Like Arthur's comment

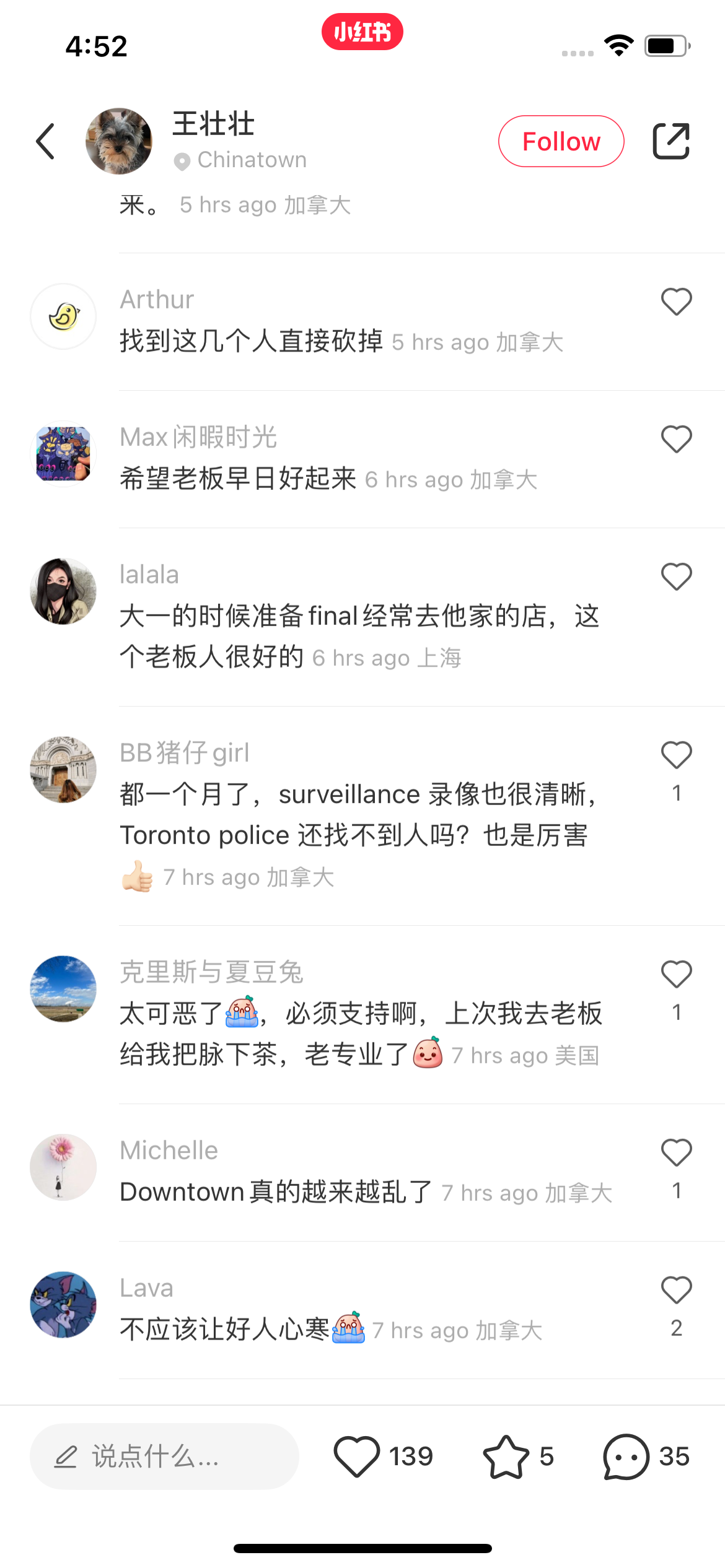point(676,302)
